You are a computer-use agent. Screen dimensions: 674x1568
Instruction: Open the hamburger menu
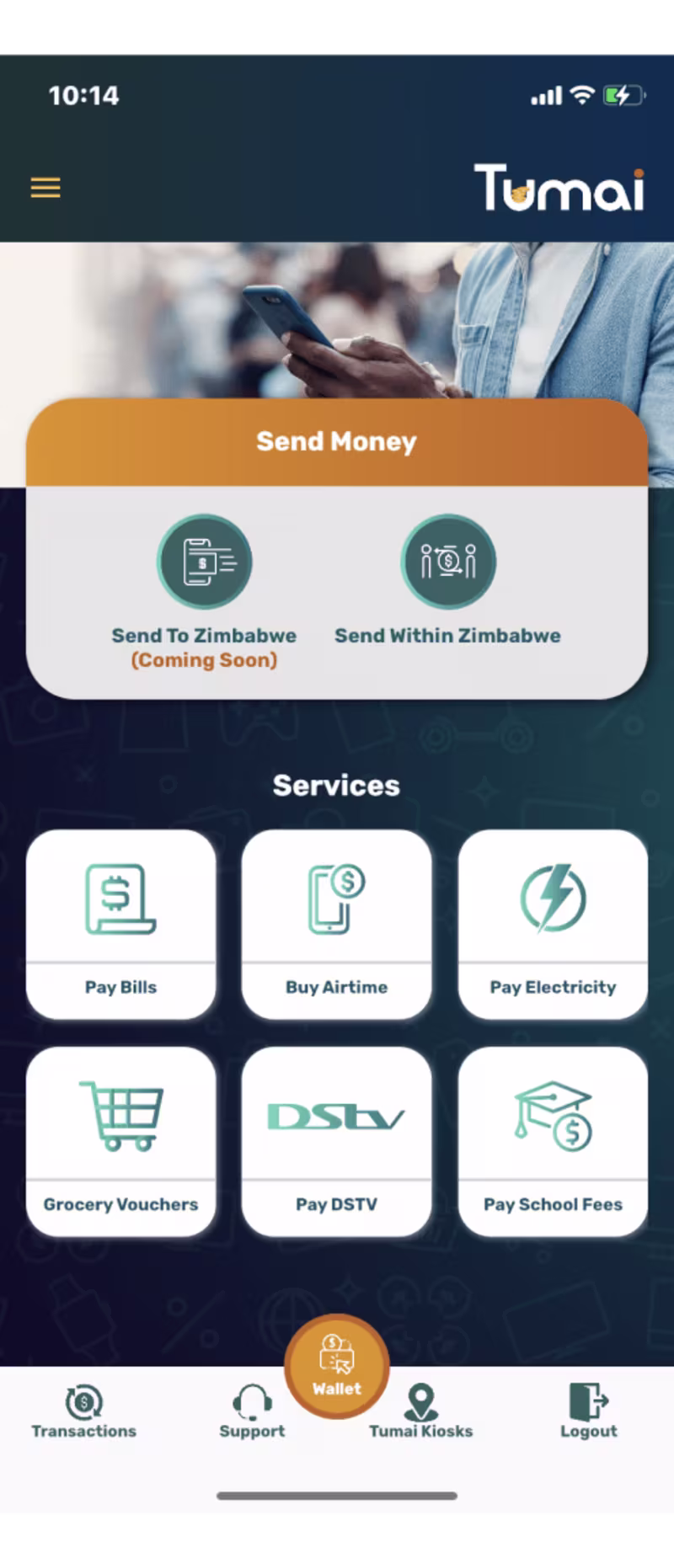click(x=45, y=187)
